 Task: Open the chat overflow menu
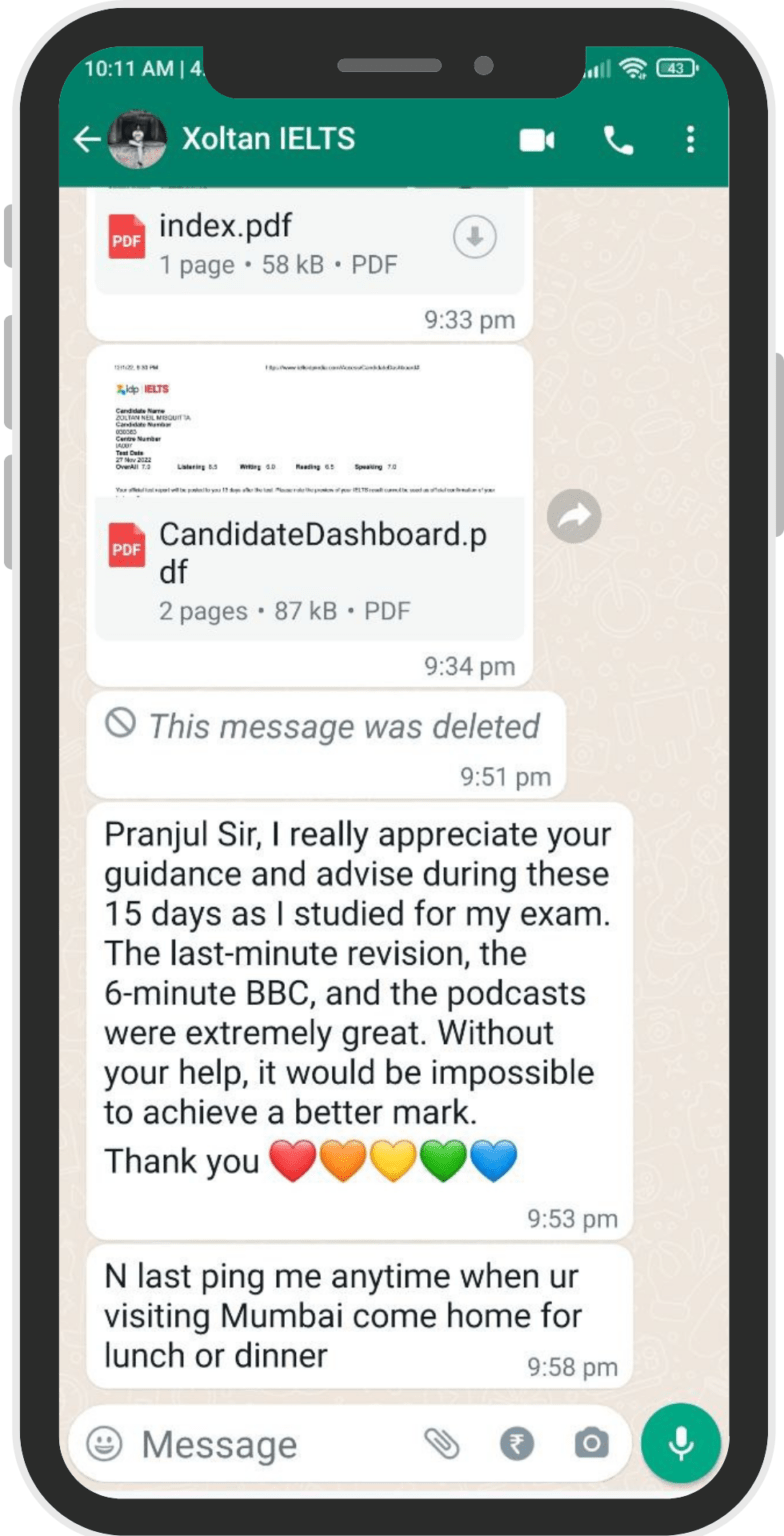pyautogui.click(x=690, y=140)
